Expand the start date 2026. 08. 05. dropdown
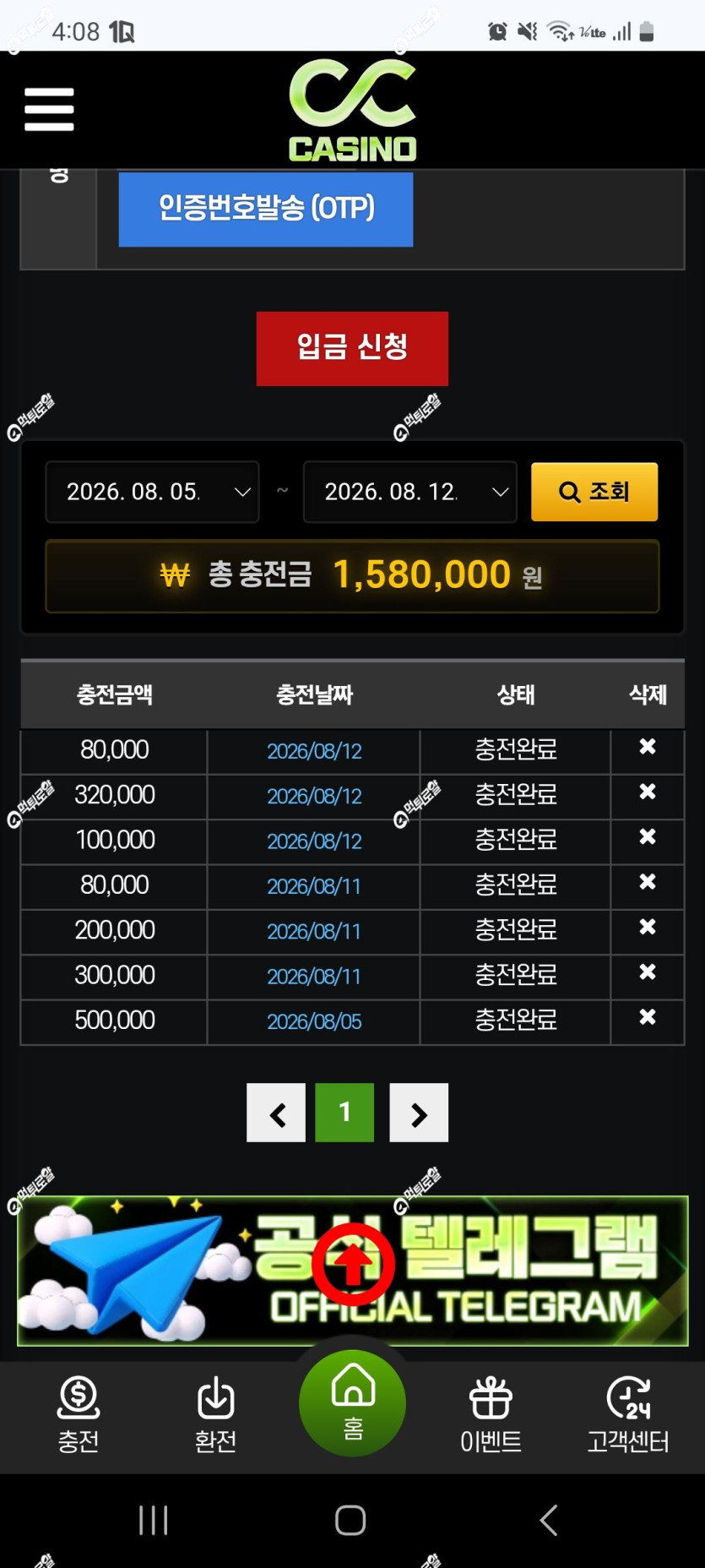Screen dimensions: 705x1568 tap(152, 492)
